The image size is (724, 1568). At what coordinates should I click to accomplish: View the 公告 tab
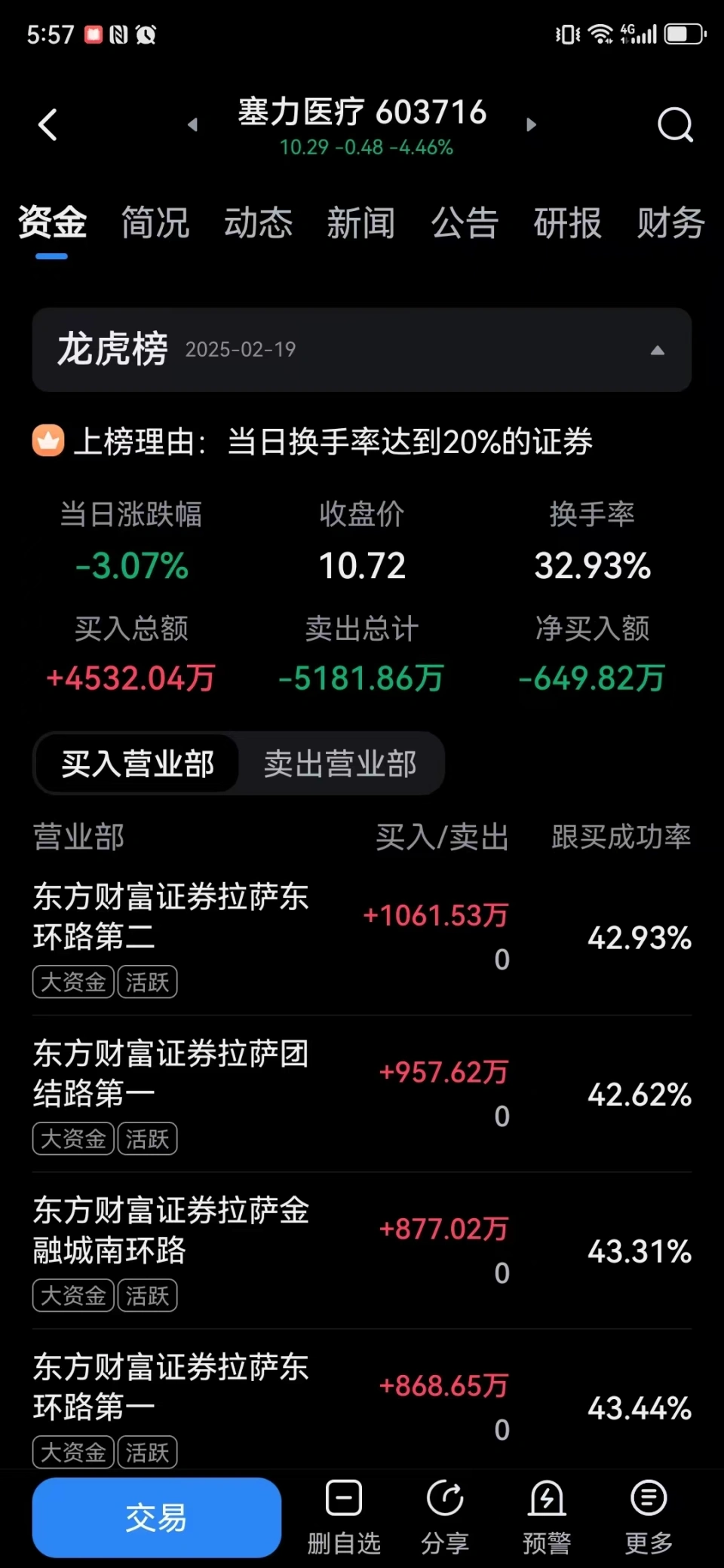click(x=465, y=223)
